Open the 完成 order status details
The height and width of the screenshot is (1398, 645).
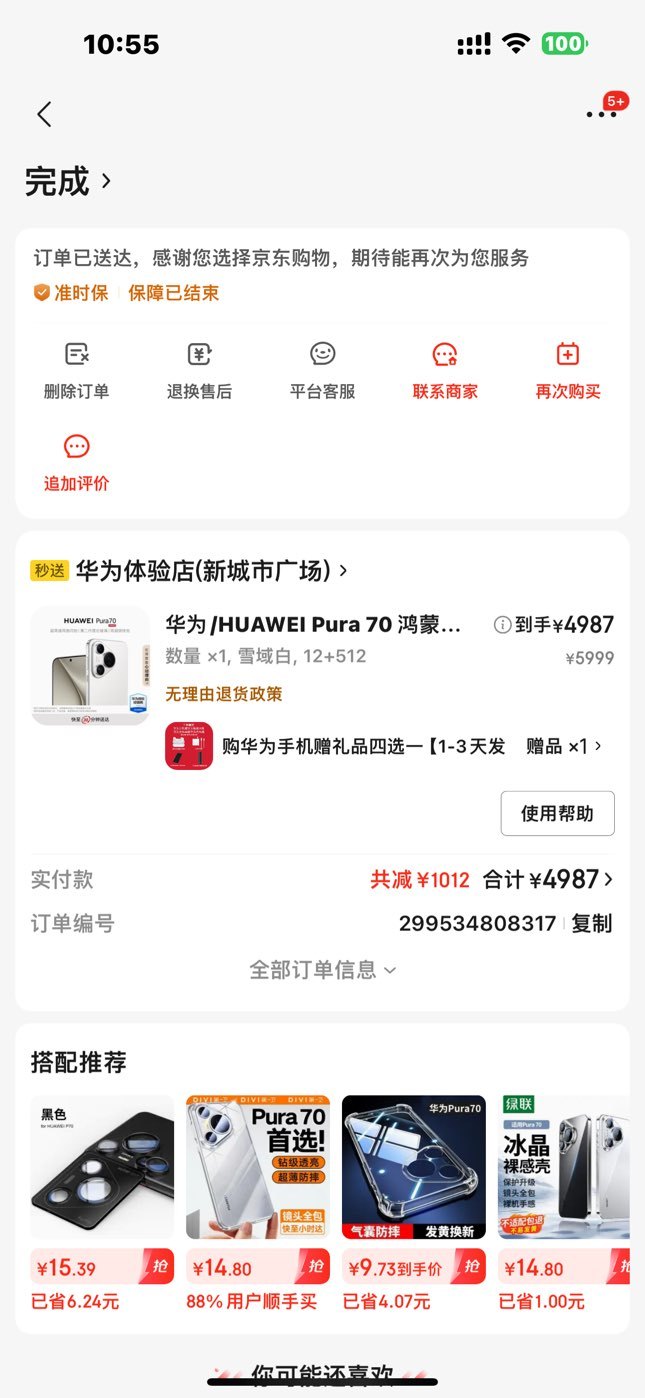point(68,181)
